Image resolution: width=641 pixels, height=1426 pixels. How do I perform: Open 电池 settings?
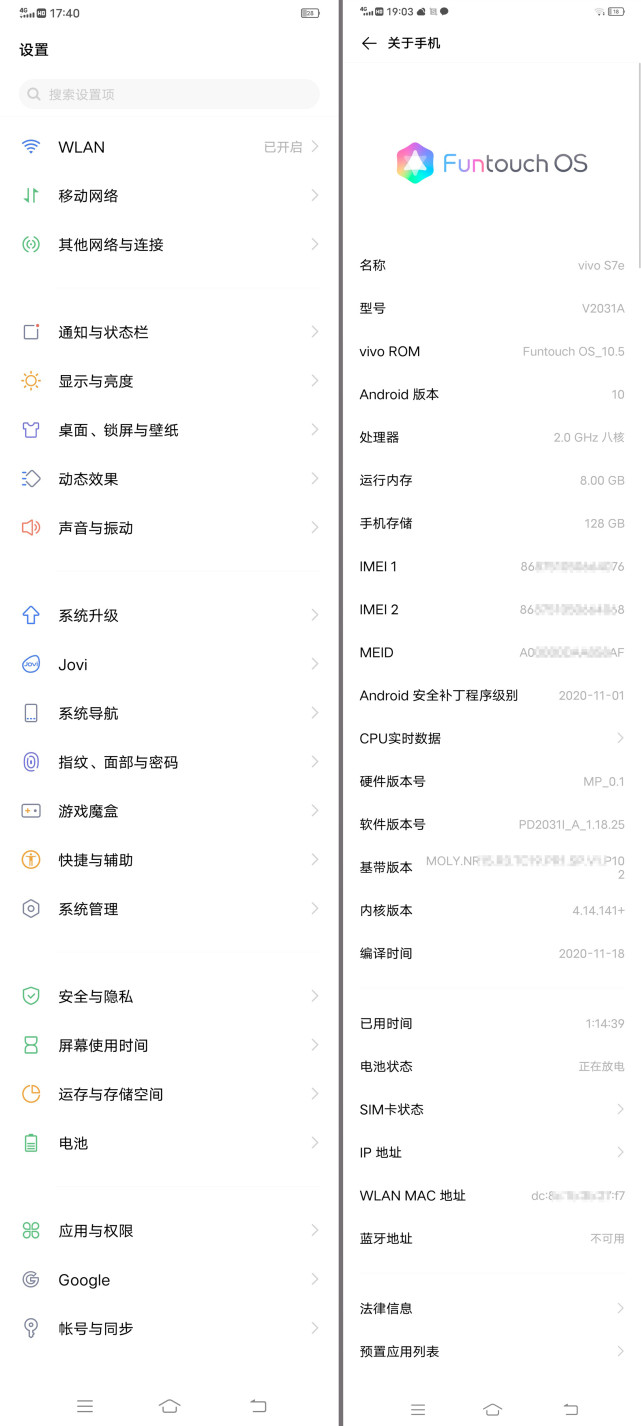tap(169, 1143)
